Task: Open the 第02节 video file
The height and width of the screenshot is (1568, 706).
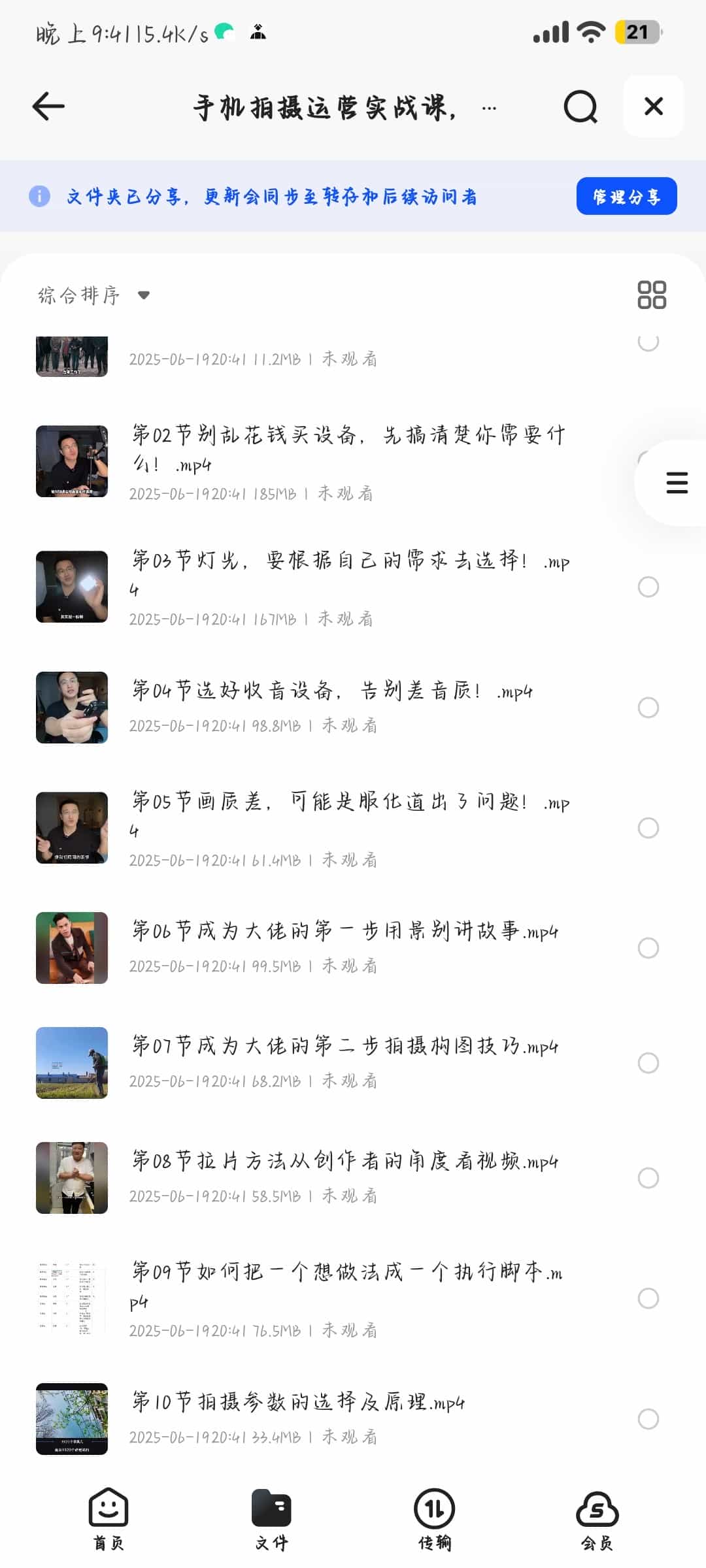Action: click(348, 449)
